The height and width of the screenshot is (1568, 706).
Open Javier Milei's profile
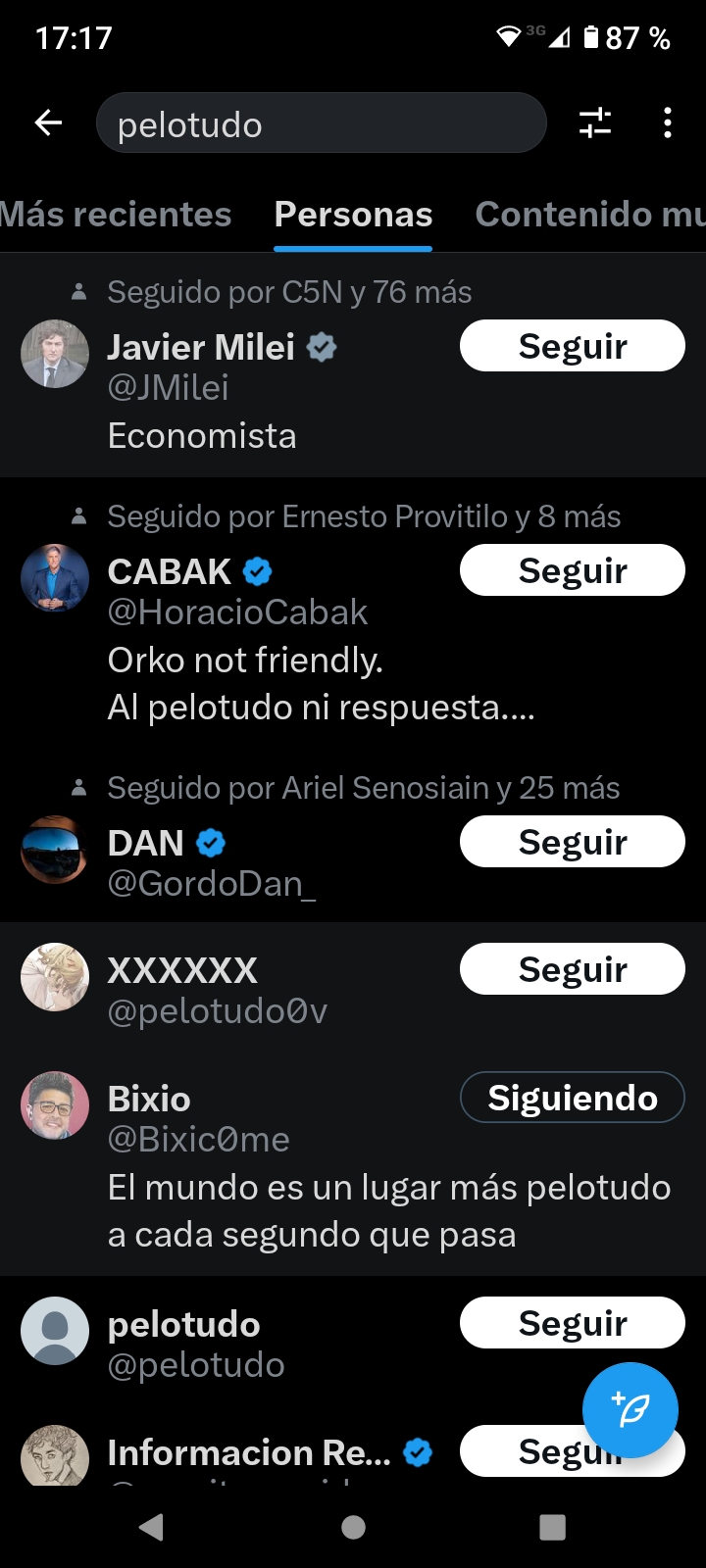(x=201, y=347)
